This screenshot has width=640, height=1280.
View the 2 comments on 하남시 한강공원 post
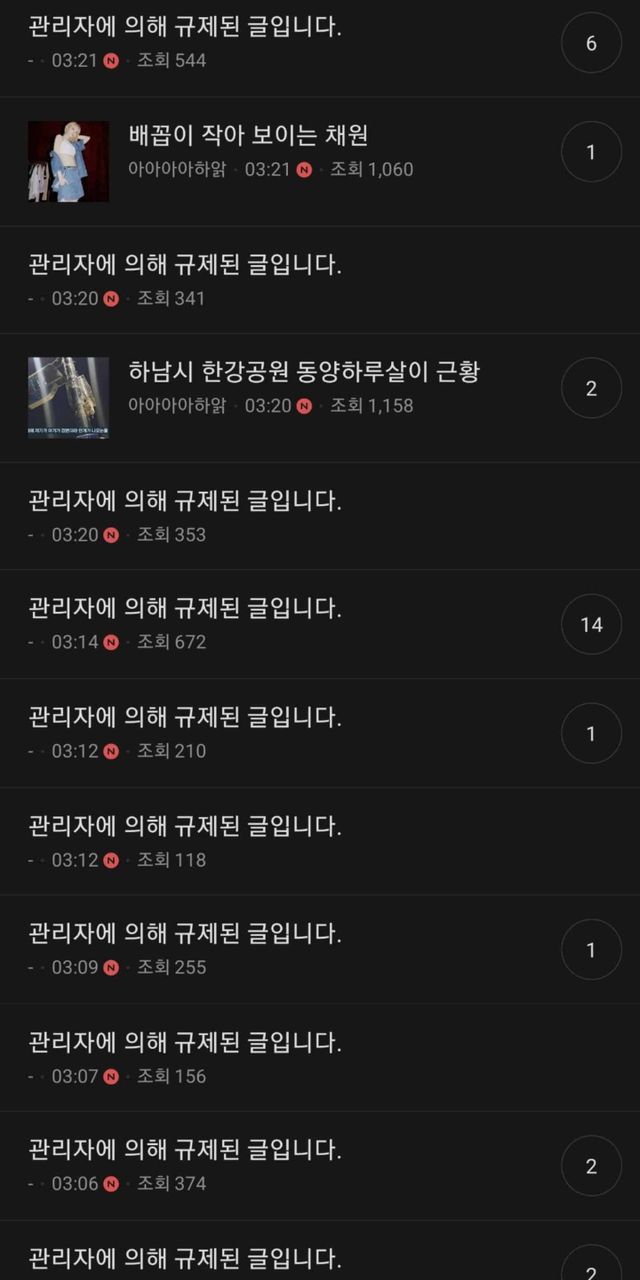591,388
